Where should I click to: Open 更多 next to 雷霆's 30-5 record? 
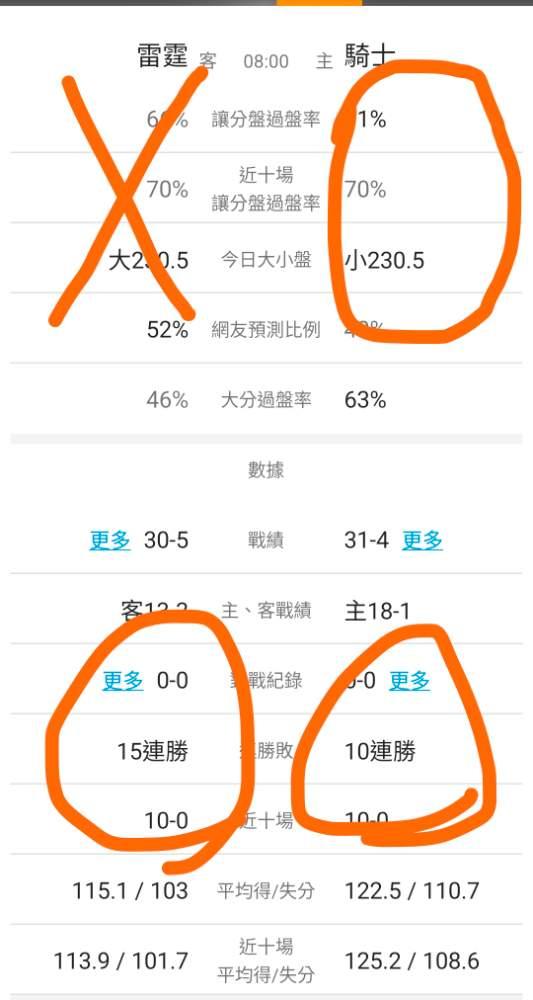click(x=110, y=541)
